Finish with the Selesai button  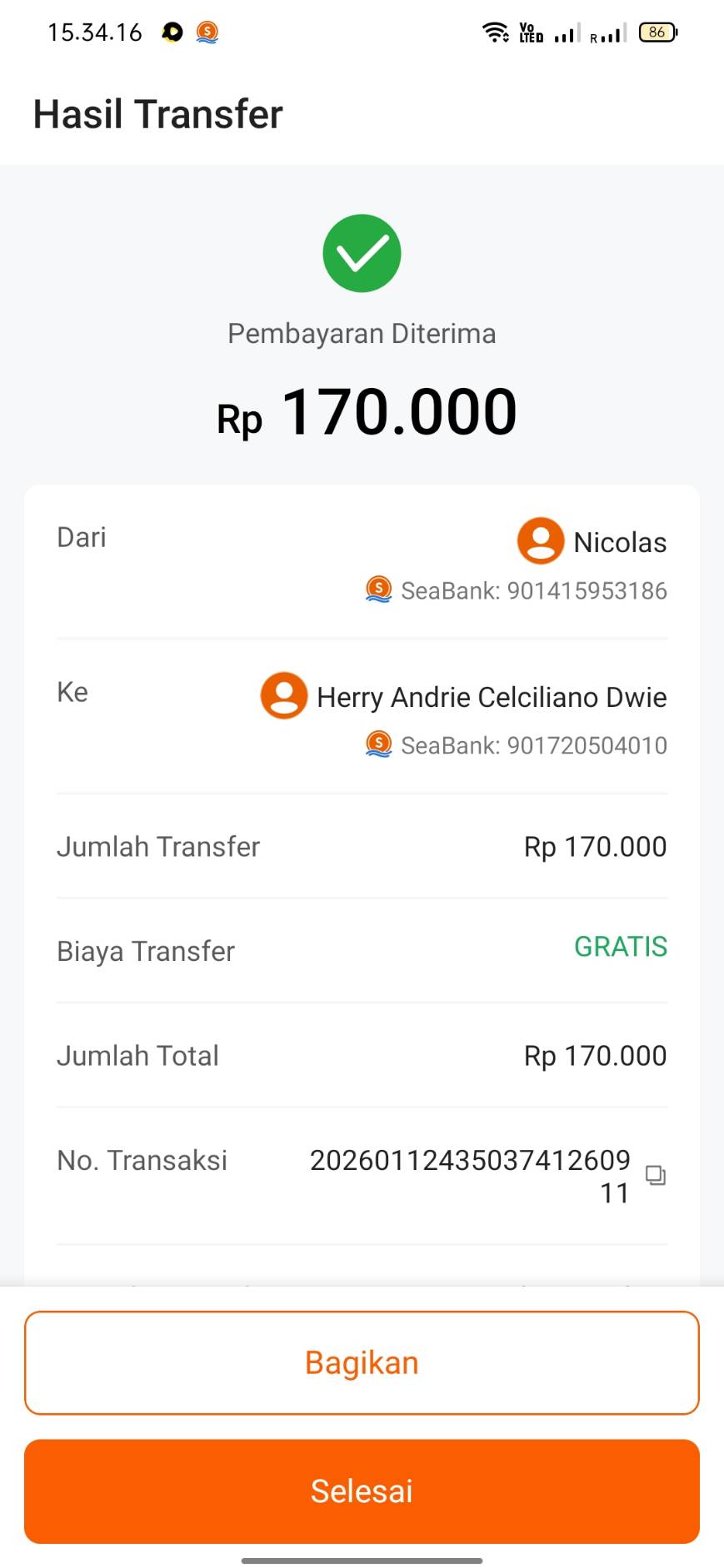pyautogui.click(x=362, y=1491)
